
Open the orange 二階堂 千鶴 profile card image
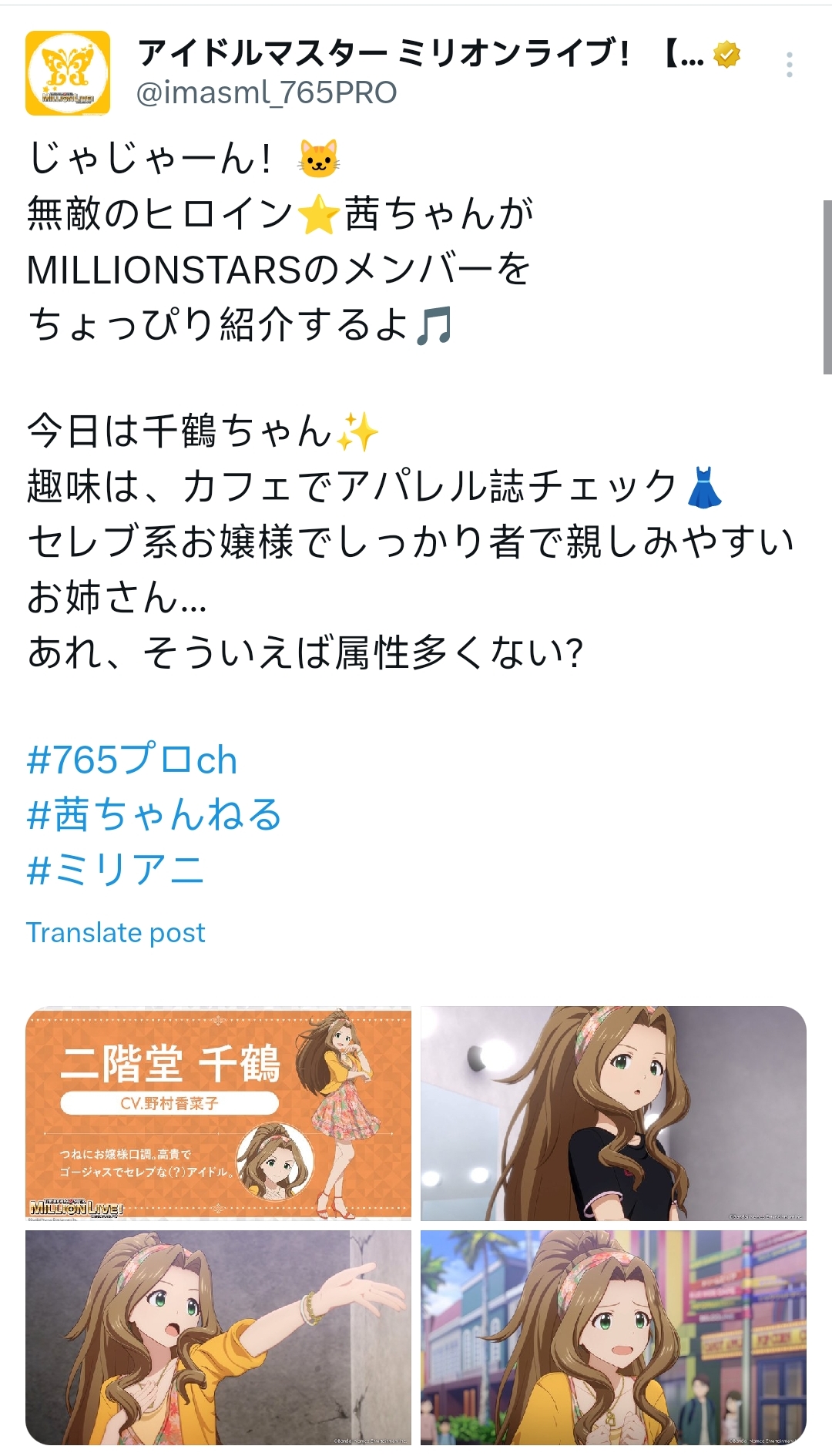point(219,1112)
